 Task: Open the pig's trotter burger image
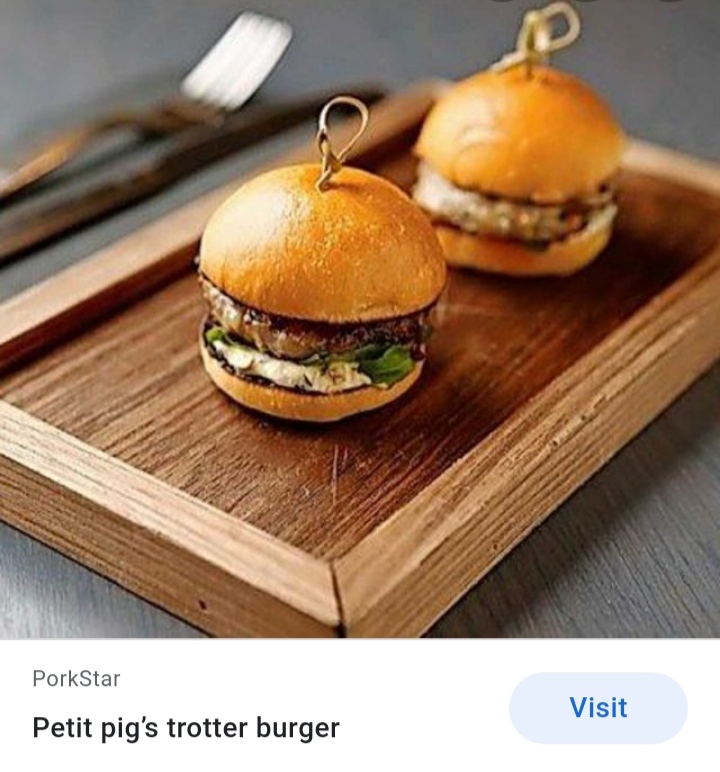360,320
